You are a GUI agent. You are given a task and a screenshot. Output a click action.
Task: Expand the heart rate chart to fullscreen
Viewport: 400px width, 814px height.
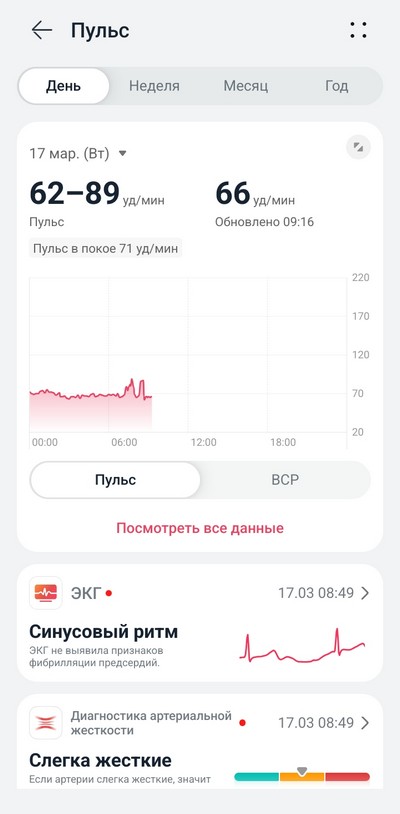click(358, 147)
